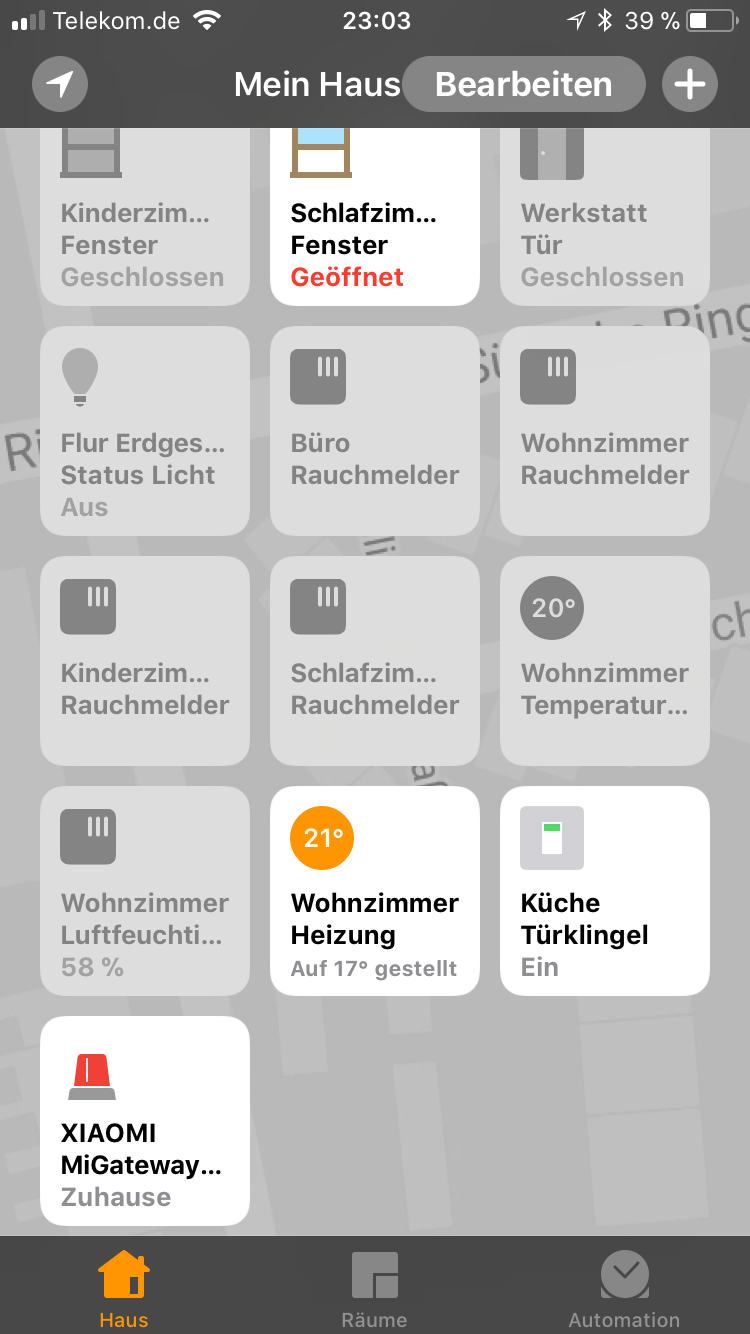The height and width of the screenshot is (1334, 750).
Task: Toggle Flur Erdgeschoss Status Licht
Action: pyautogui.click(x=145, y=431)
